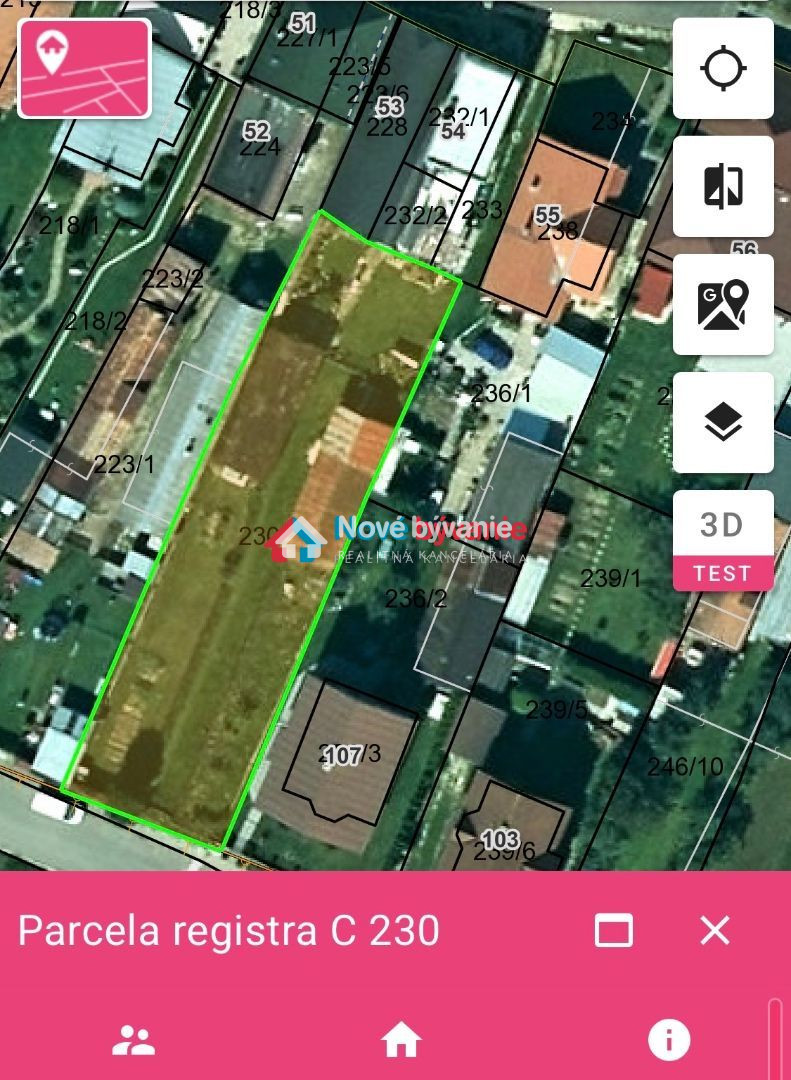Image resolution: width=791 pixels, height=1080 pixels.
Task: Switch to 3D TEST view
Action: click(723, 540)
